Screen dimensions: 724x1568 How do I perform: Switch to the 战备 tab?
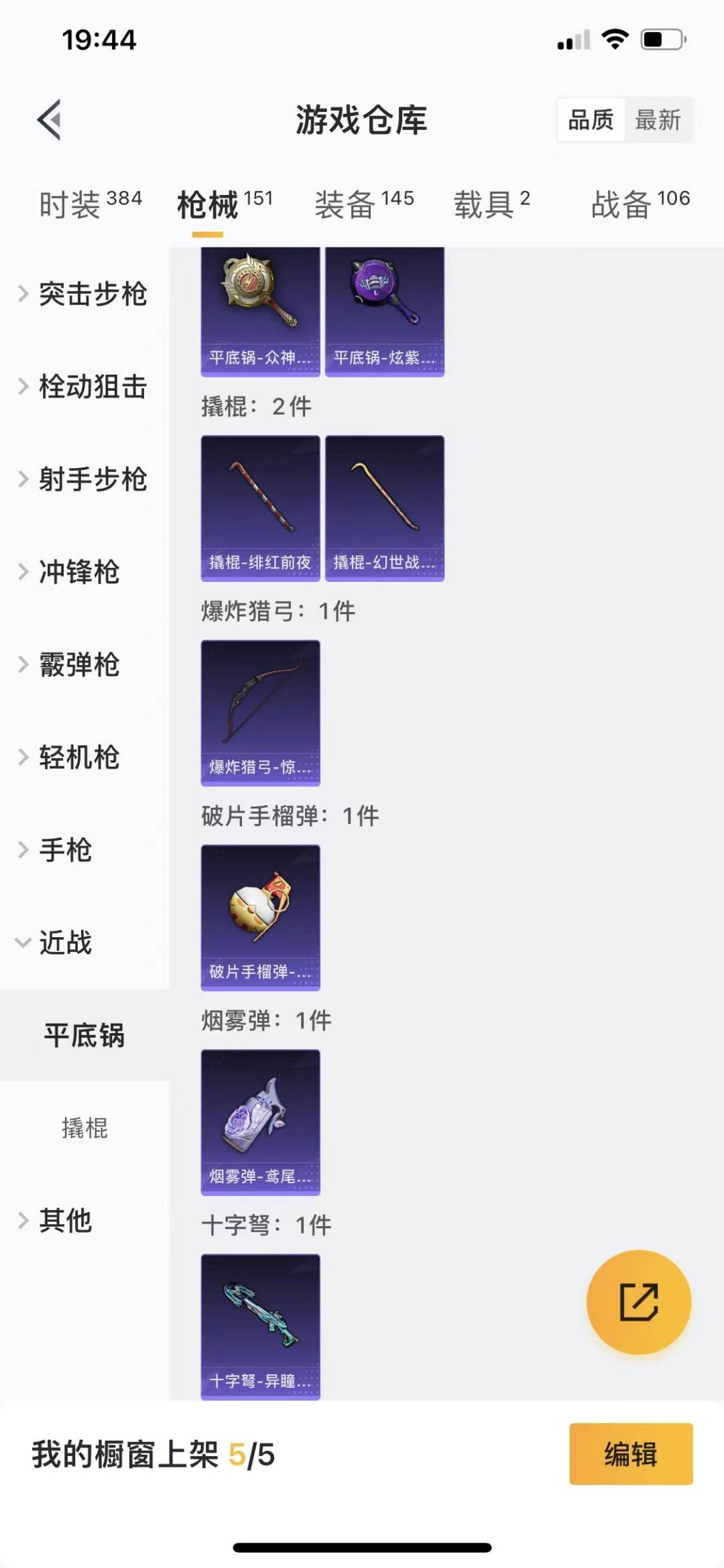pos(620,206)
